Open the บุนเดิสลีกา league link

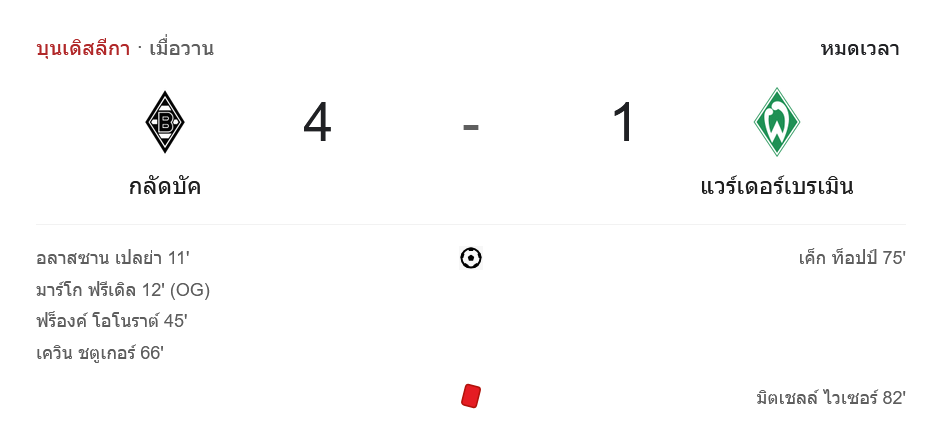83,48
